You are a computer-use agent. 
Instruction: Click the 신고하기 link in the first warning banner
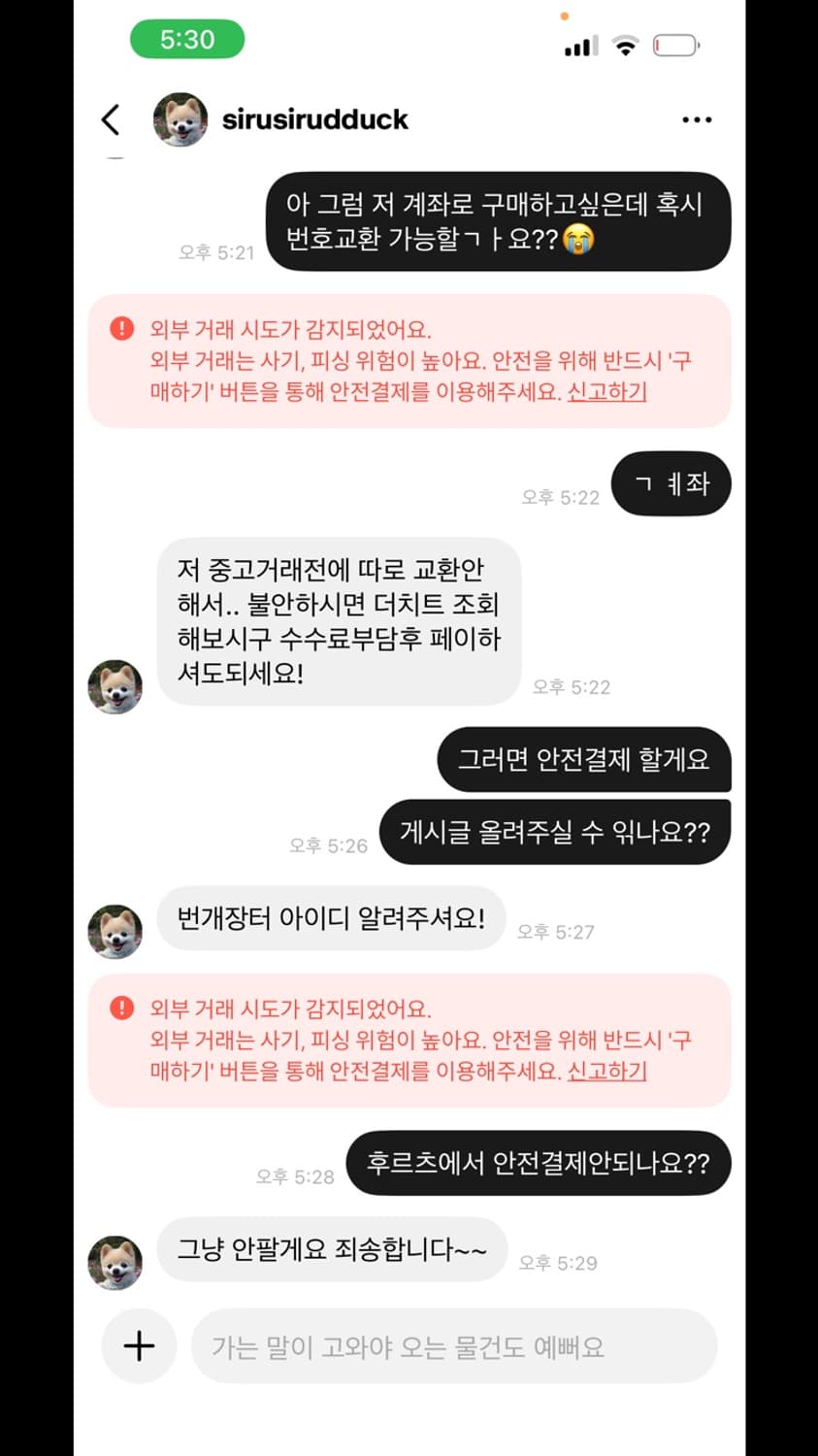(605, 393)
